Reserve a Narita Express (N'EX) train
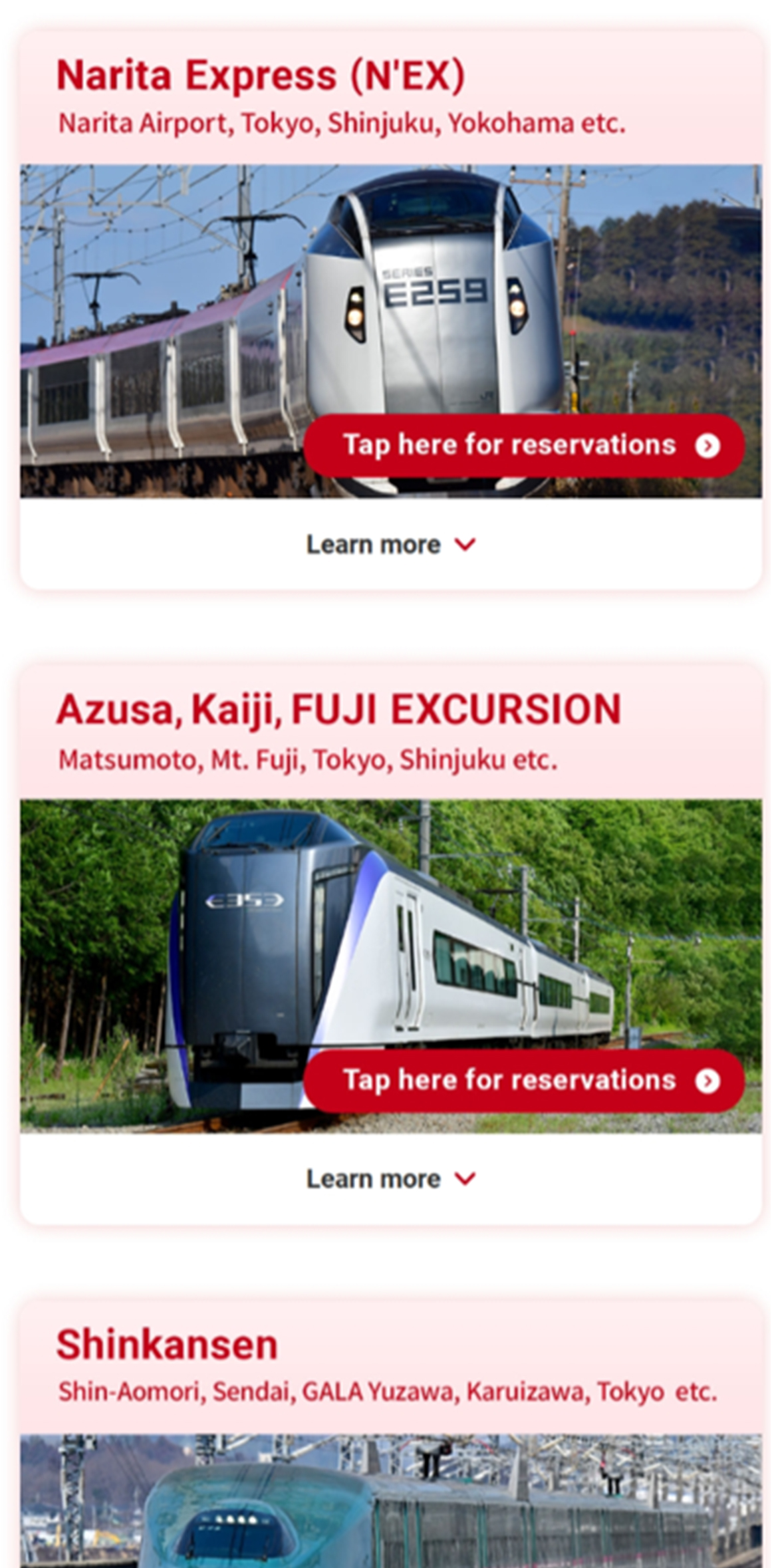 [523, 445]
